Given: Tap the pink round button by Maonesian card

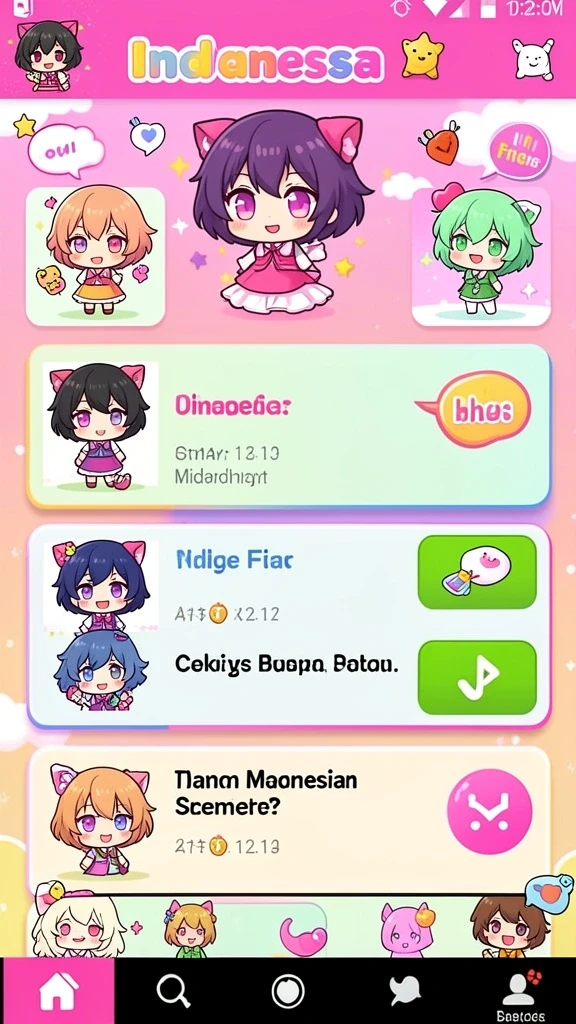Looking at the screenshot, I should 489,811.
